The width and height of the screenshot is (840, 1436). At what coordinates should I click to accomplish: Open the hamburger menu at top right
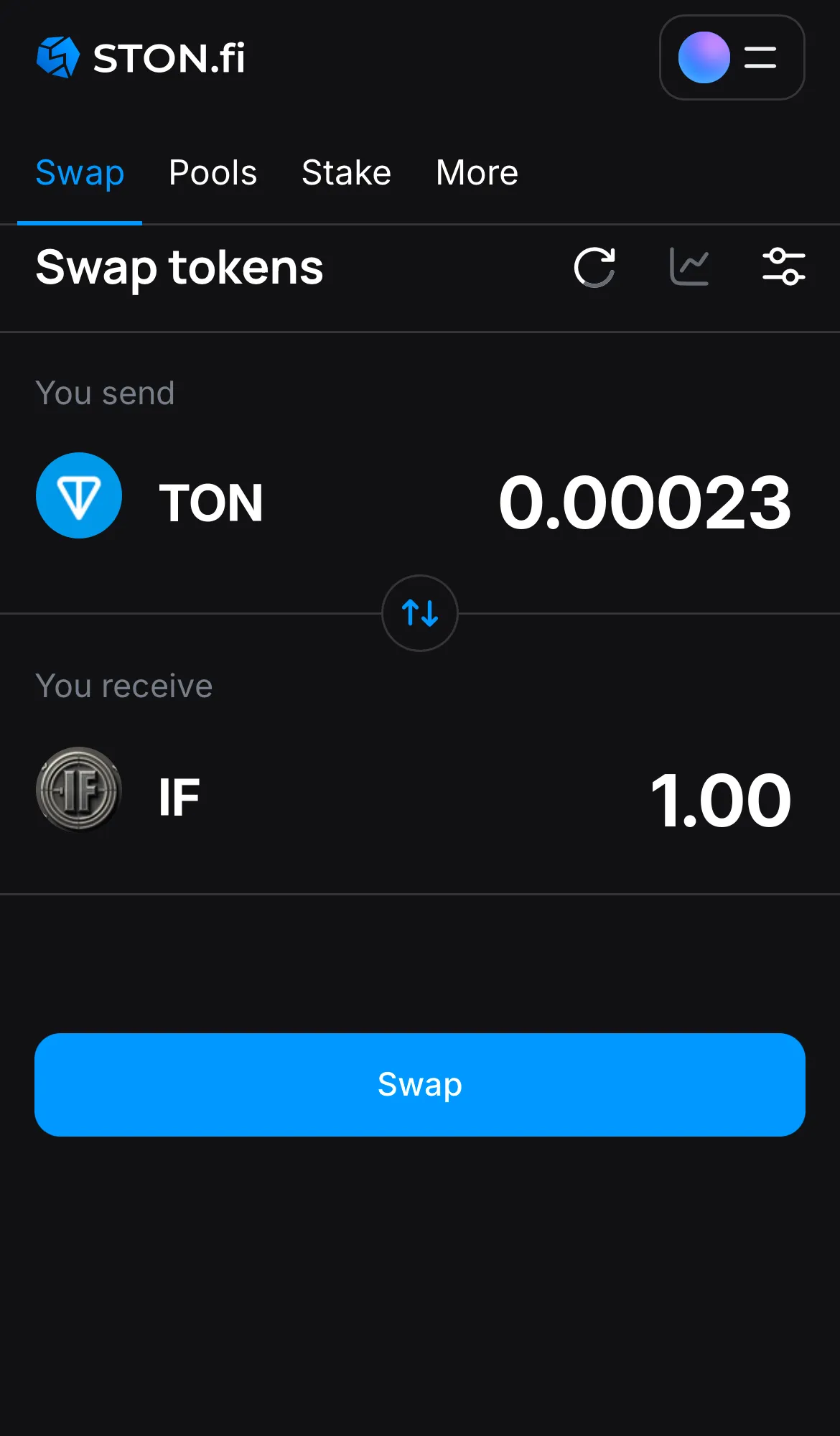point(759,57)
